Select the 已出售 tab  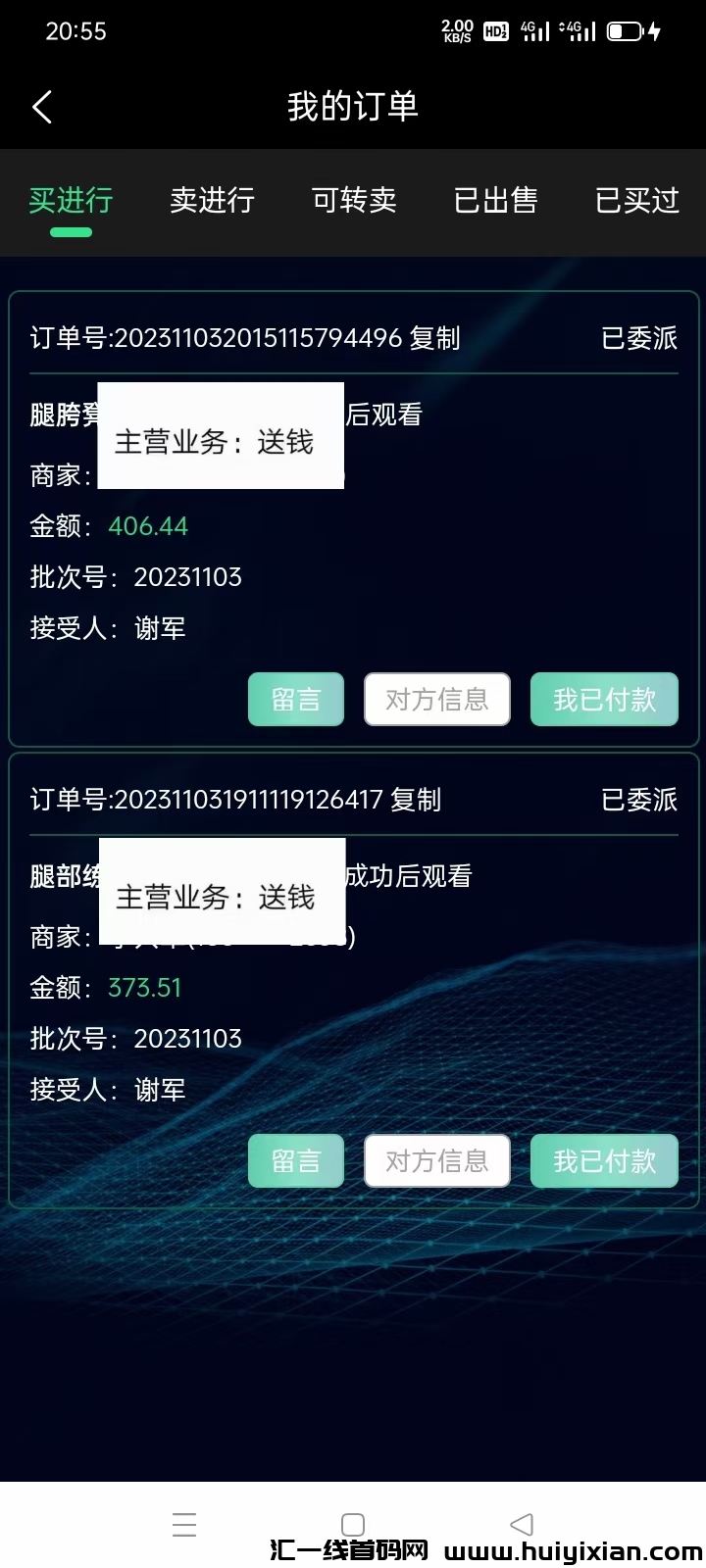tap(495, 201)
